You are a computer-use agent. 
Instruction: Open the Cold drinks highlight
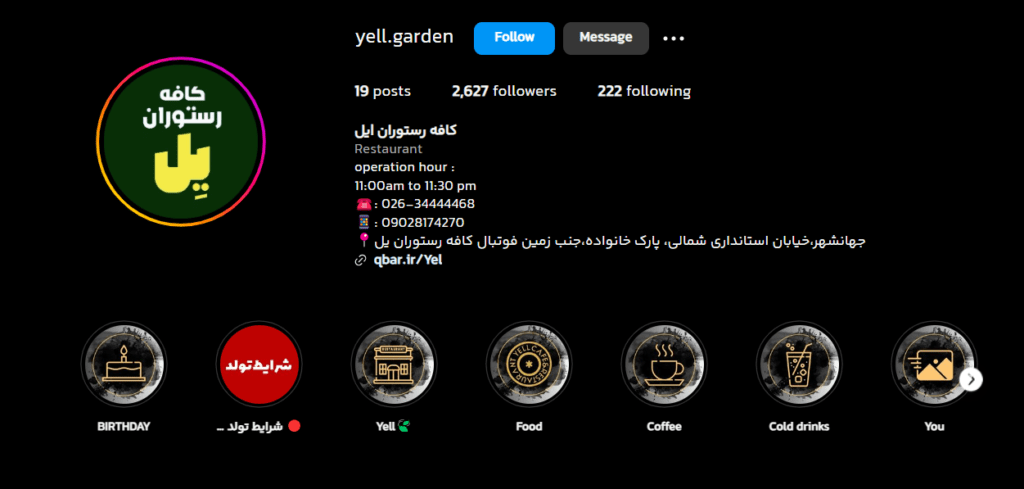click(799, 365)
